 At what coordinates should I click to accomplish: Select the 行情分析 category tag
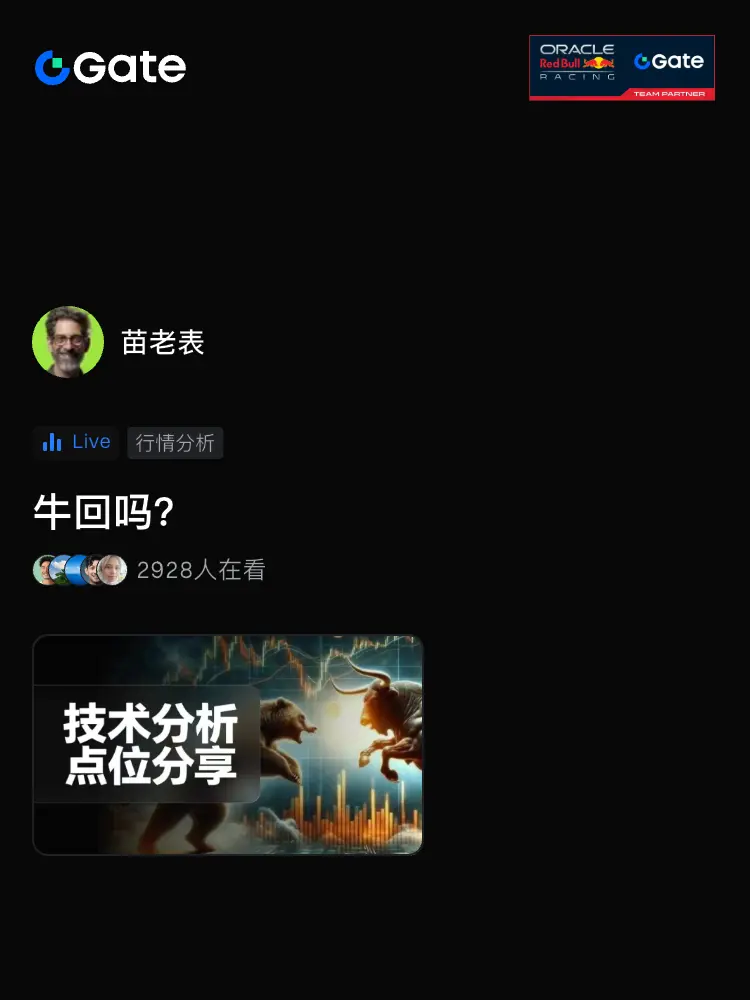tap(175, 442)
